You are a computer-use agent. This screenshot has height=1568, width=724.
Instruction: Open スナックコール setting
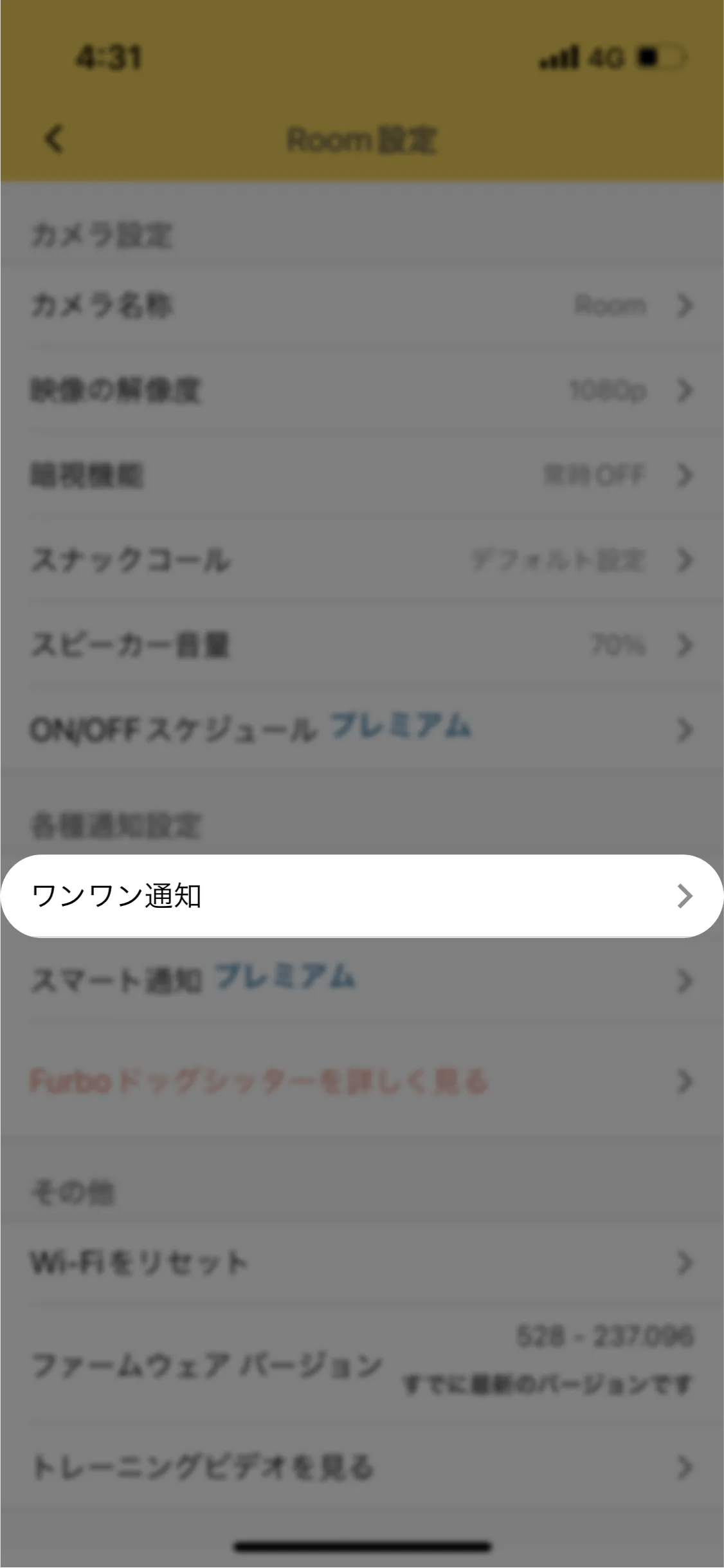point(362,560)
